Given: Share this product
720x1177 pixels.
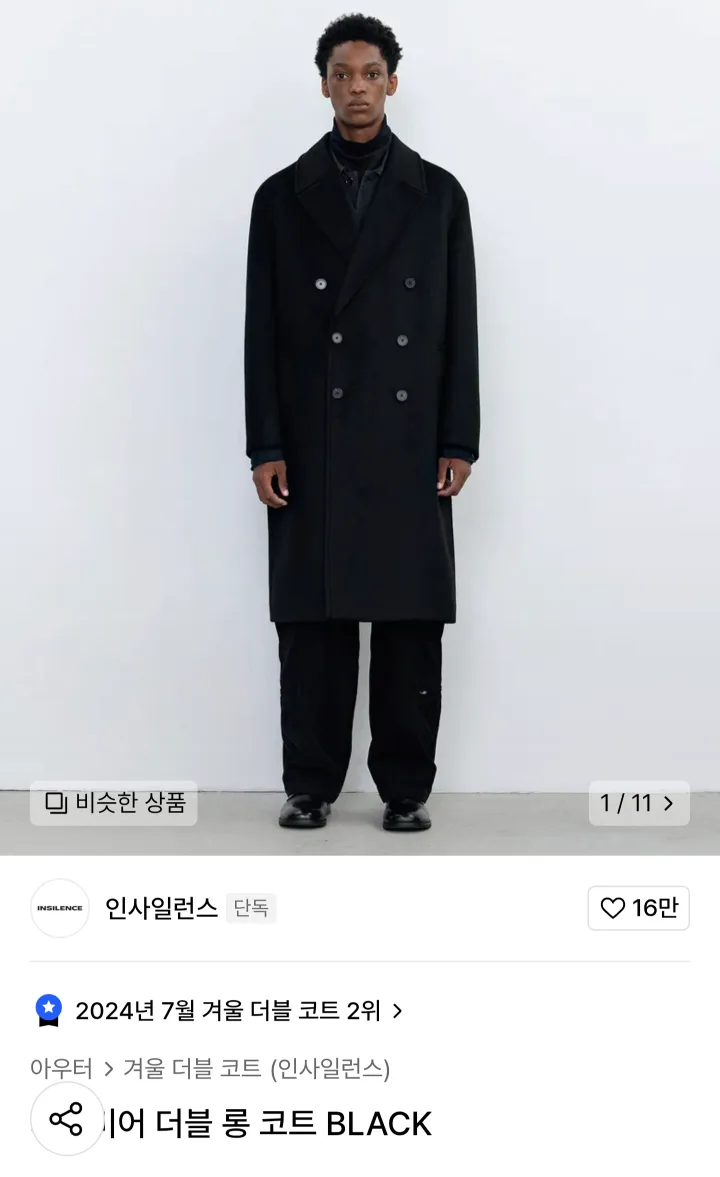Looking at the screenshot, I should tap(66, 1119).
